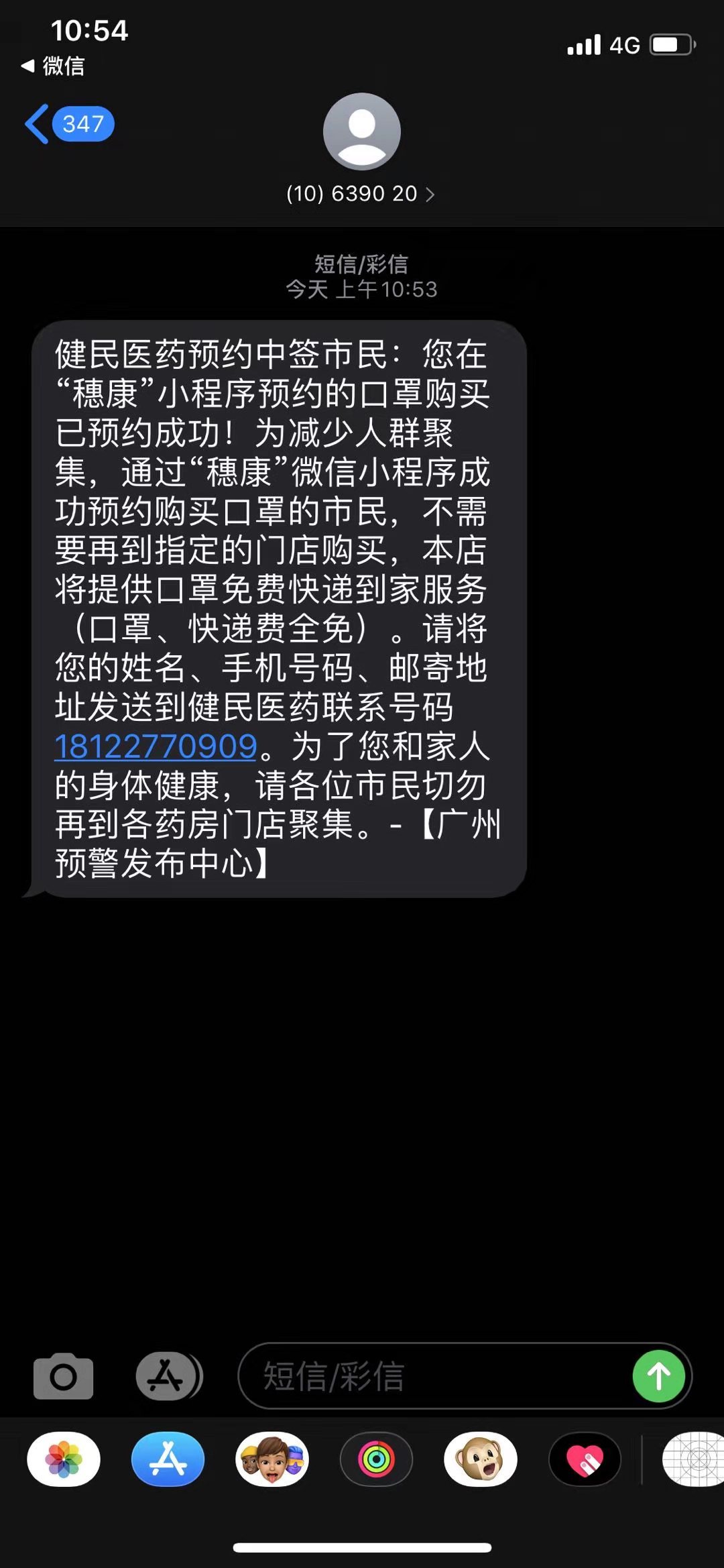Open the Activity rings app
This screenshot has height=1568, width=724.
(376, 1459)
